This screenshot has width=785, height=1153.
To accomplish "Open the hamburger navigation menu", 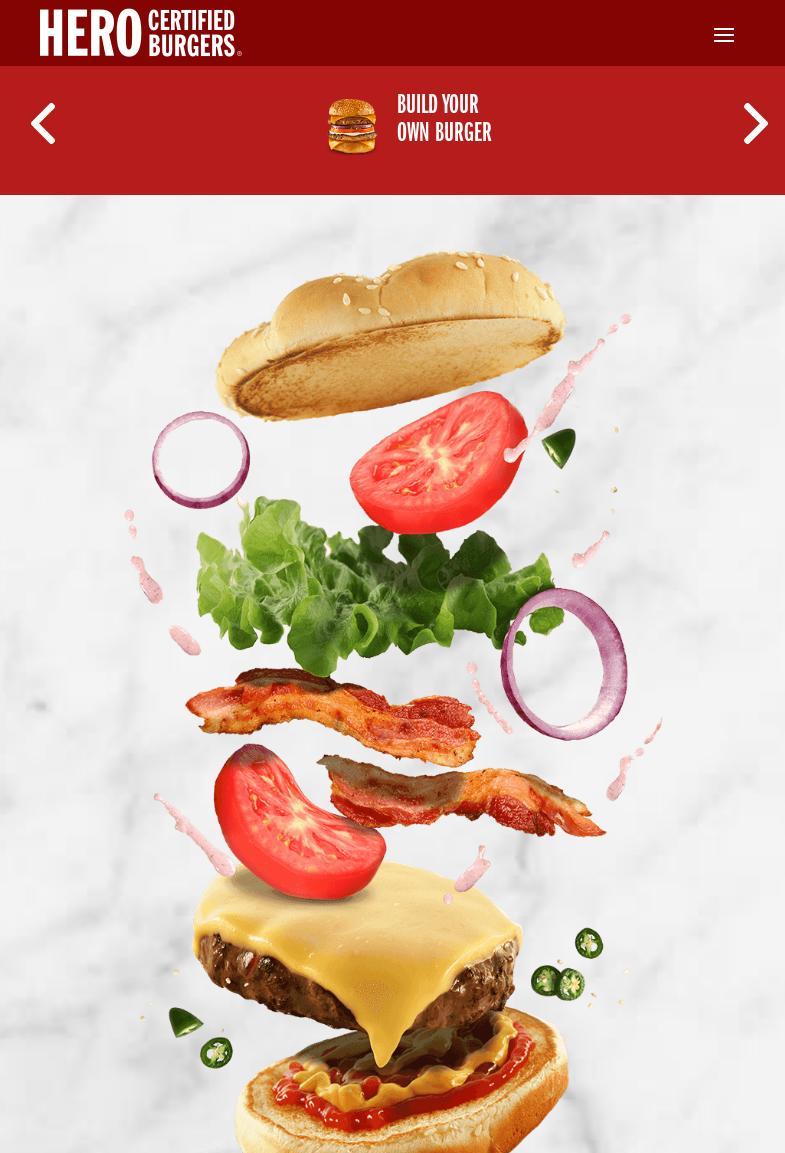I will pyautogui.click(x=723, y=35).
